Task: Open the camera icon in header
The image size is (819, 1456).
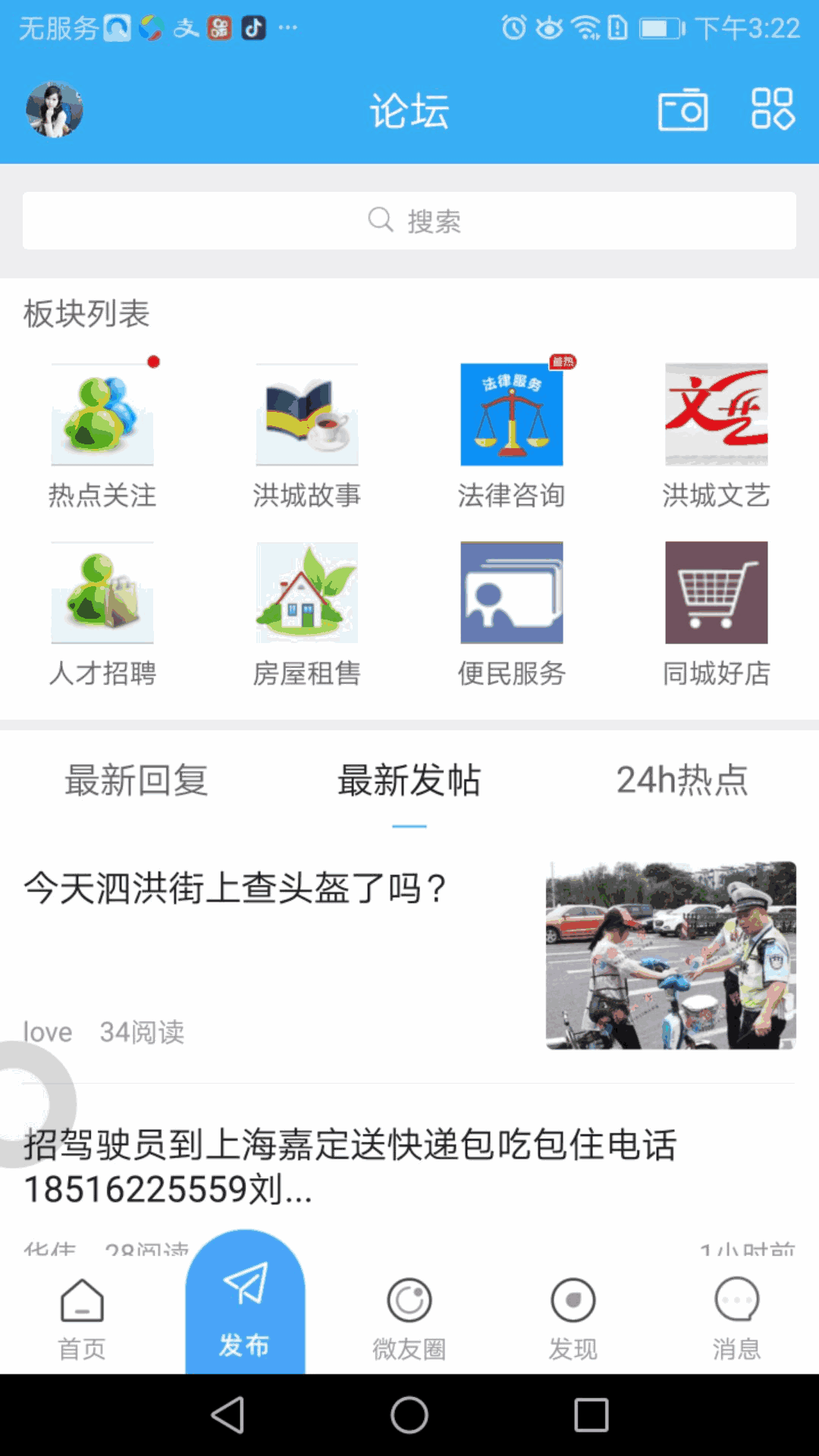Action: [x=682, y=110]
